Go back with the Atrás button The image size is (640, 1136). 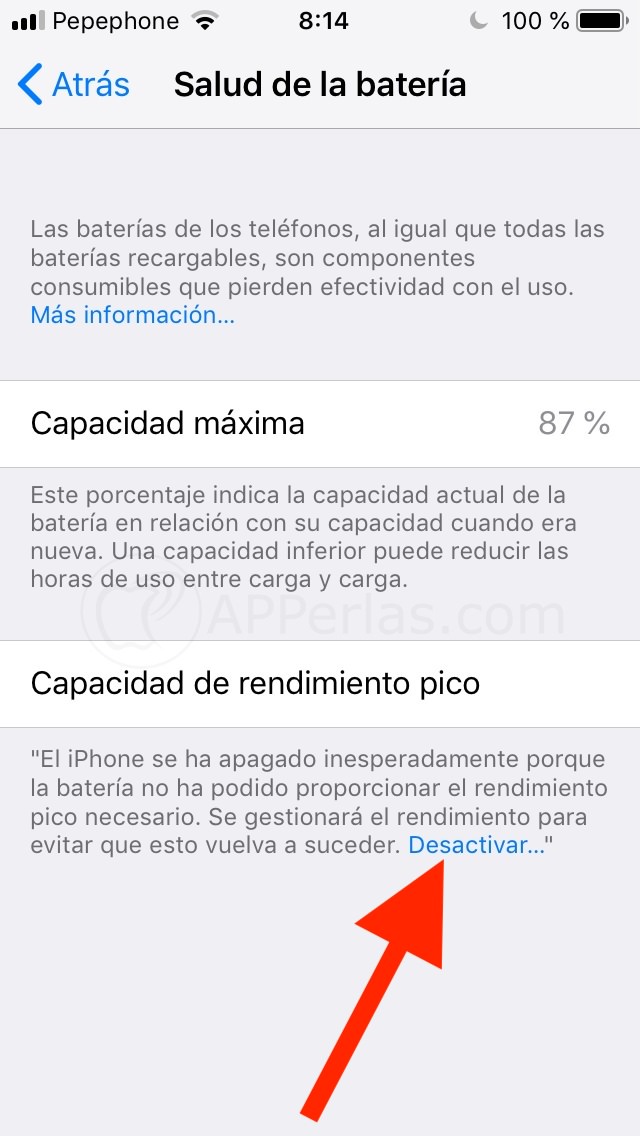pyautogui.click(x=75, y=84)
